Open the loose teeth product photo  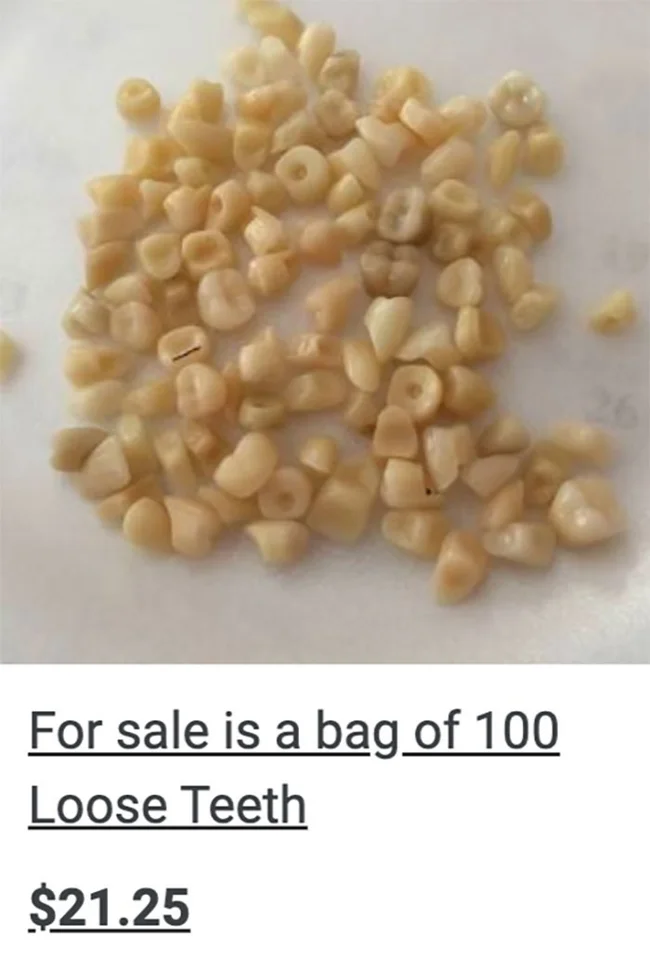point(325,330)
